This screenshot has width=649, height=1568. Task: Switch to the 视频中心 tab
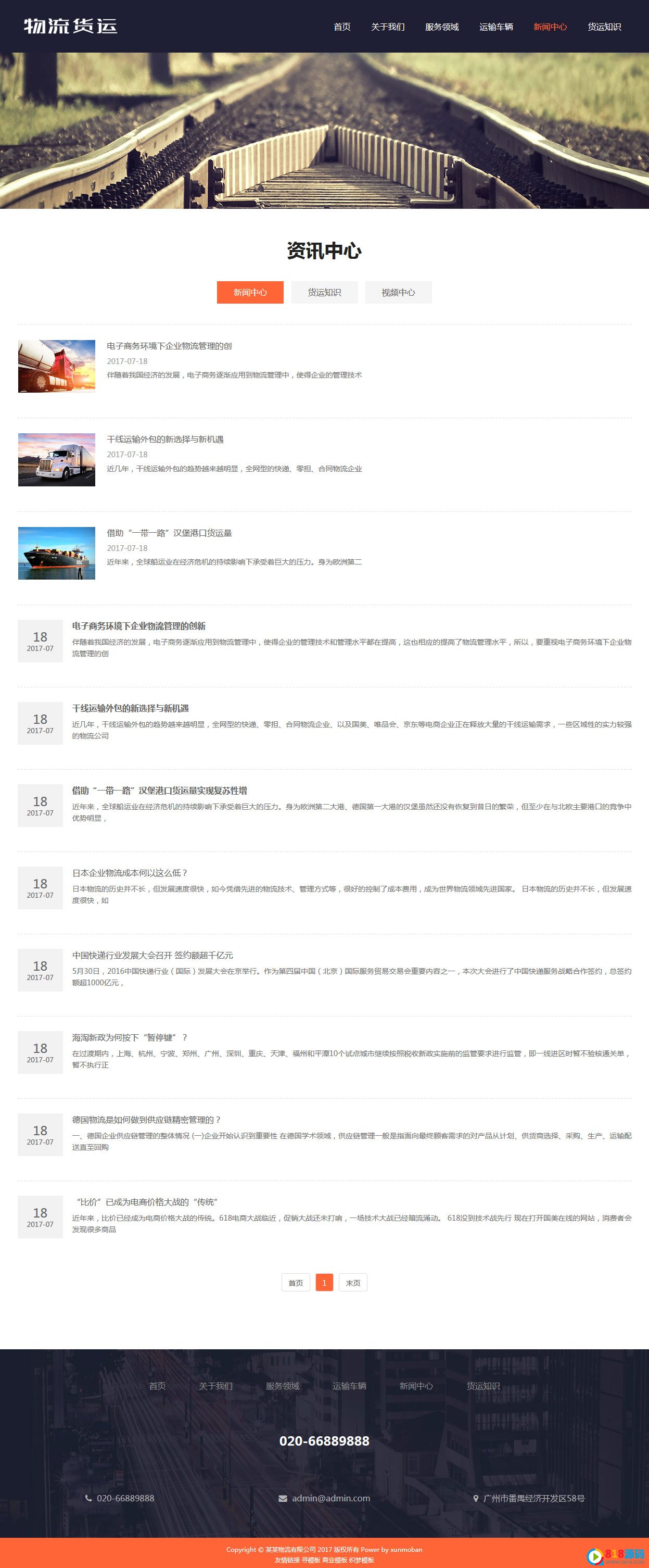[398, 292]
